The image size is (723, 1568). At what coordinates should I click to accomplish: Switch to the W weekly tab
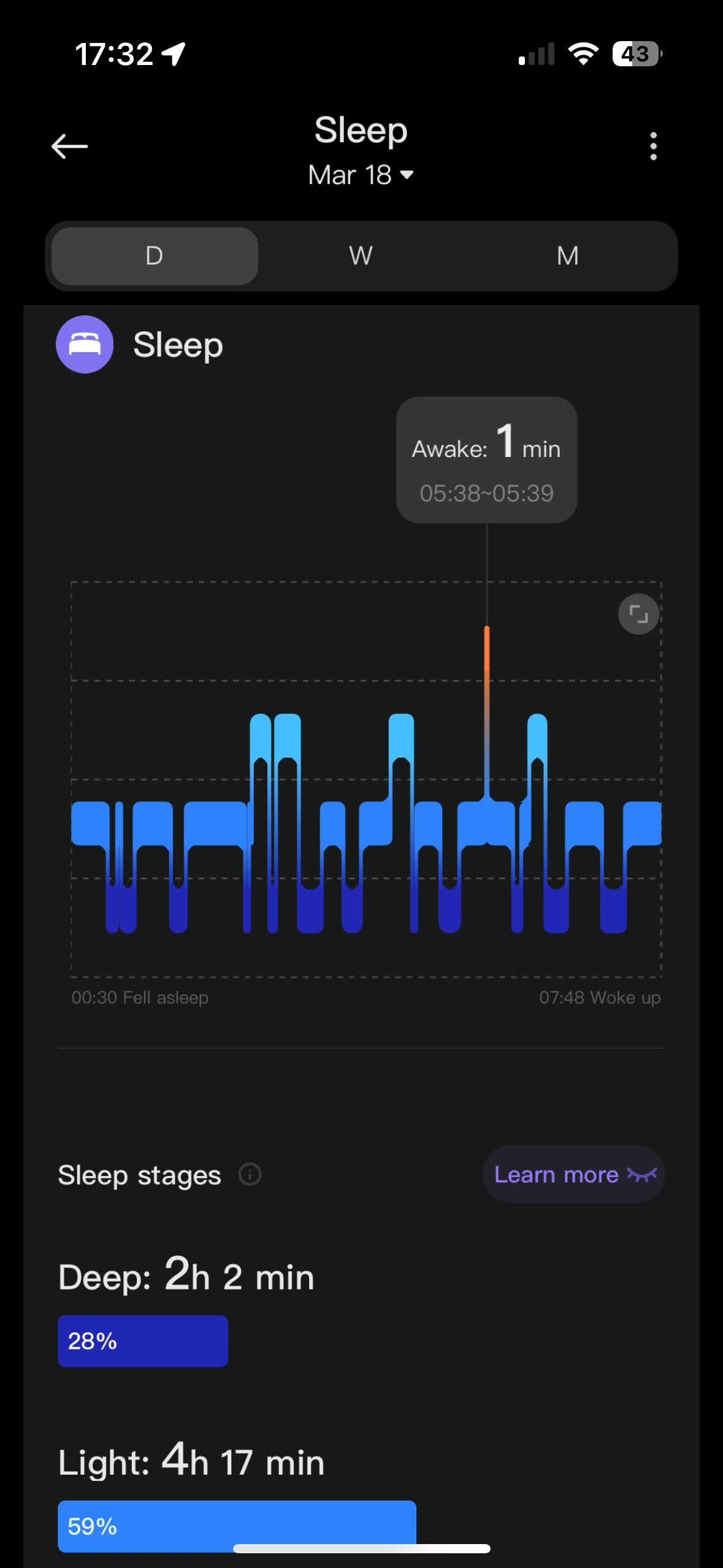pos(361,256)
